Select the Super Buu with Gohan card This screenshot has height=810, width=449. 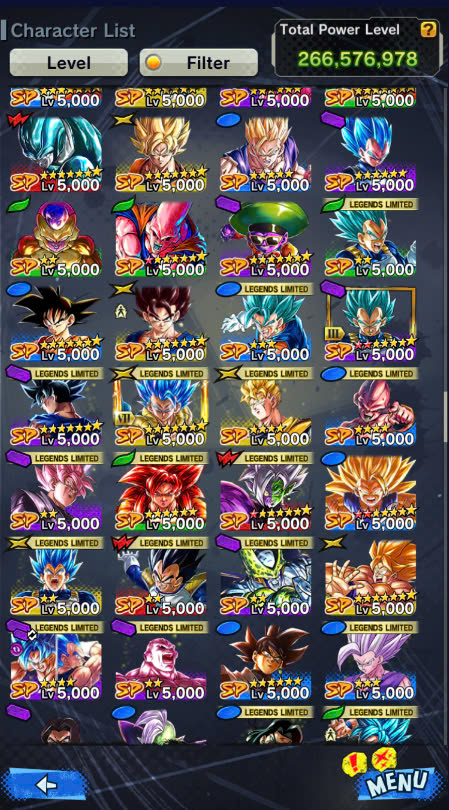[160, 238]
